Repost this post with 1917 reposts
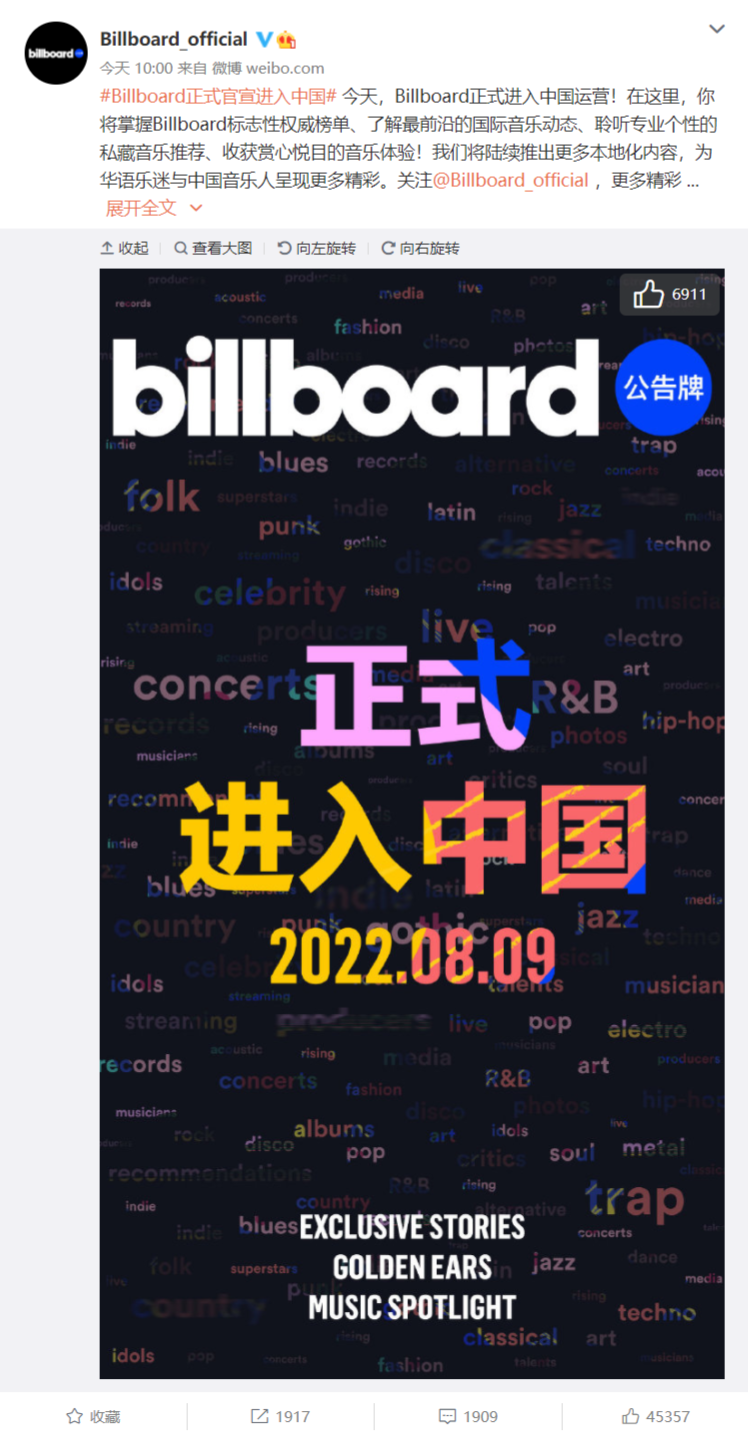748x1436 pixels. pos(280,1416)
